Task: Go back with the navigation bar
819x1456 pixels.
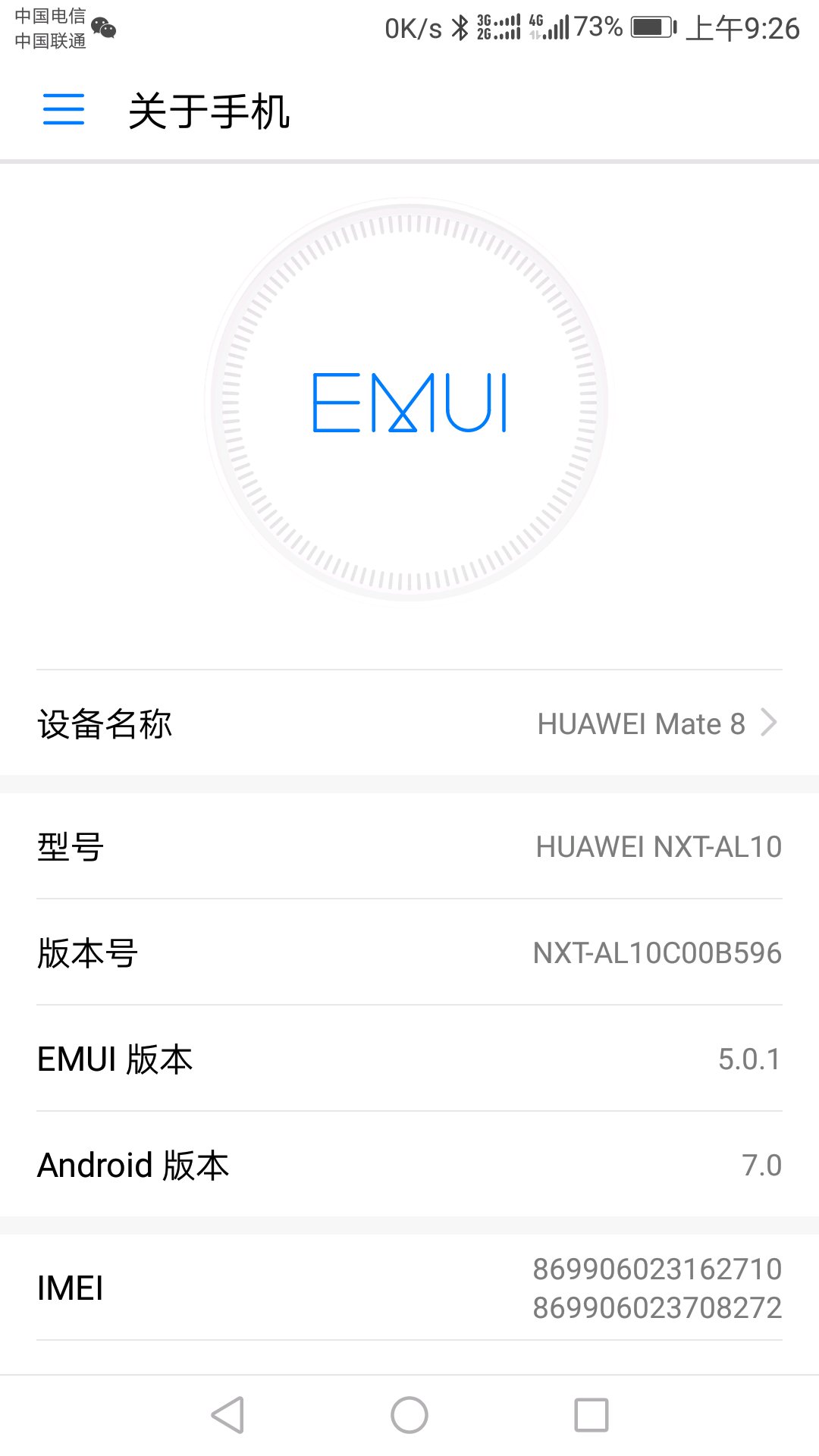Action: tap(227, 1415)
